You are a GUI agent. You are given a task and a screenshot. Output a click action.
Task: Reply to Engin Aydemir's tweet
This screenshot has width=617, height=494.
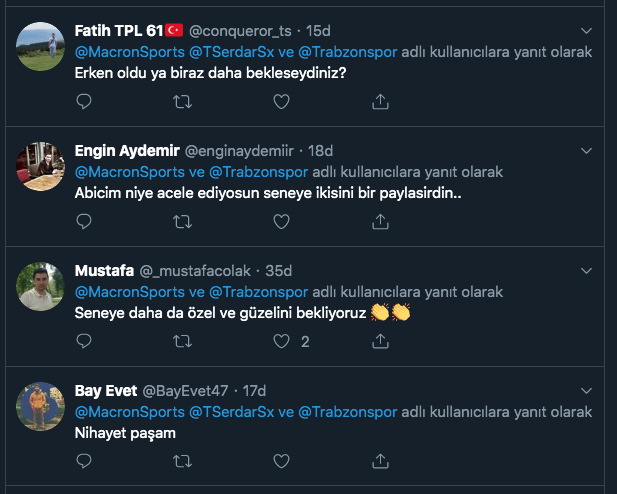coord(84,221)
